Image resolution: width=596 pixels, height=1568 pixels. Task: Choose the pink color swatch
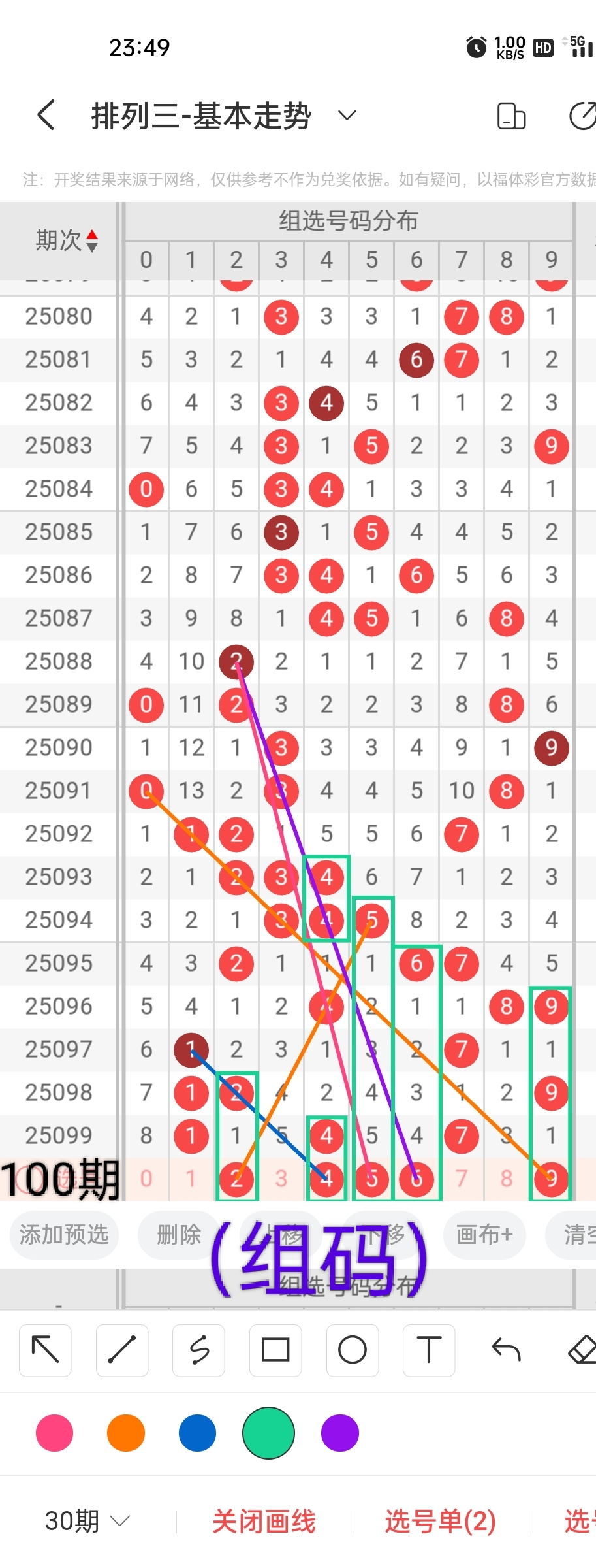pos(55,1433)
